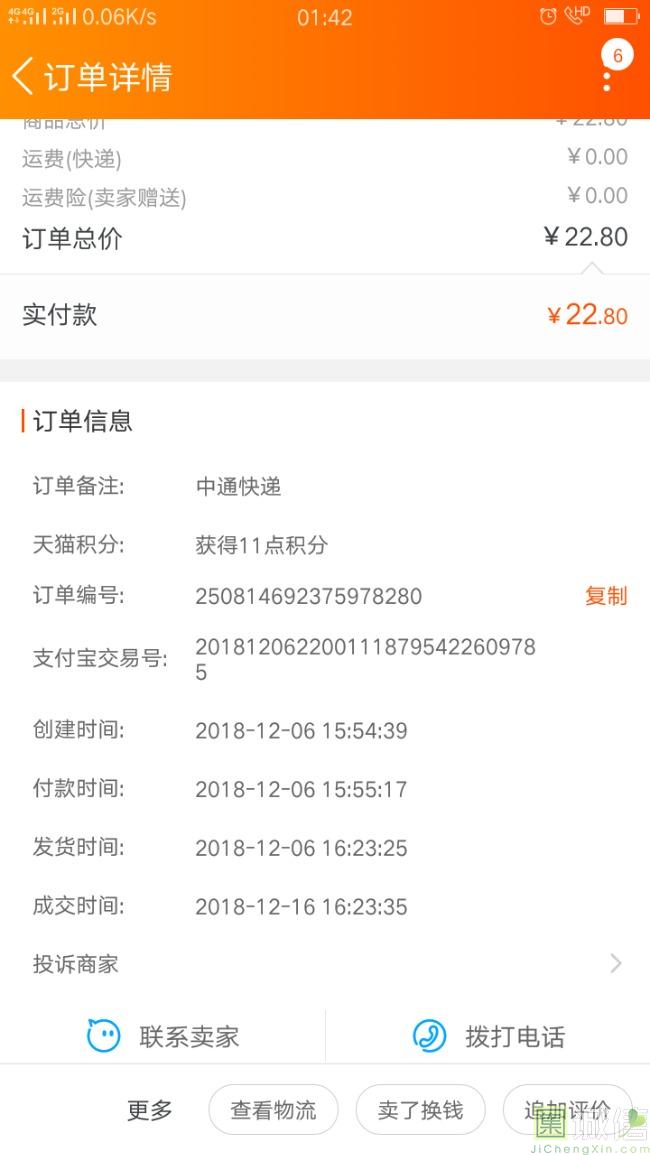650x1155 pixels.
Task: Call the seller via 拨打电话
Action: (489, 1036)
